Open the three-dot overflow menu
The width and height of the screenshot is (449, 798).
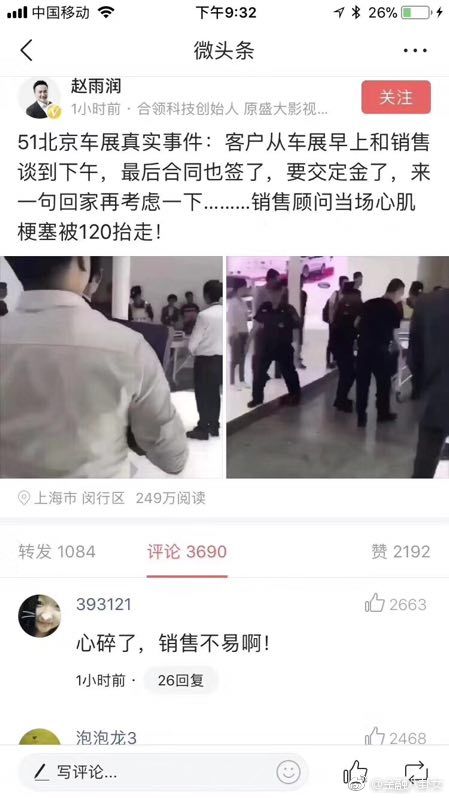pos(415,50)
